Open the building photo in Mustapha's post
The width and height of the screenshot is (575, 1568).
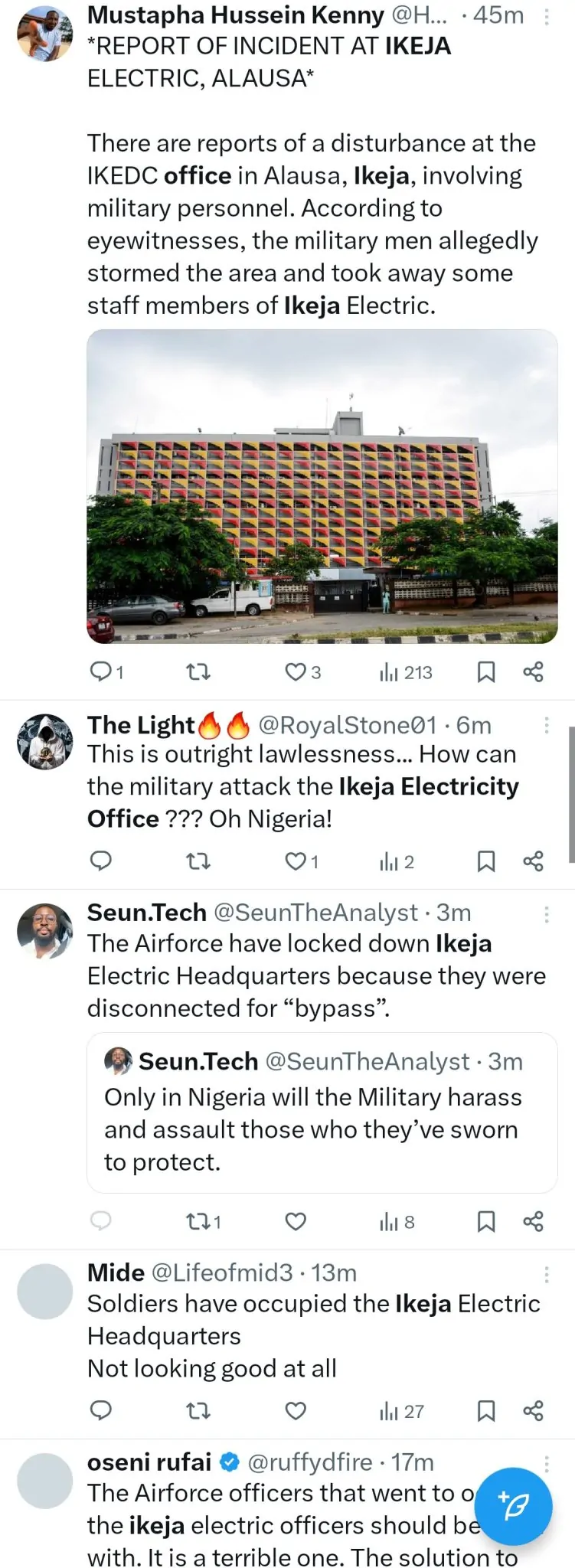322,486
